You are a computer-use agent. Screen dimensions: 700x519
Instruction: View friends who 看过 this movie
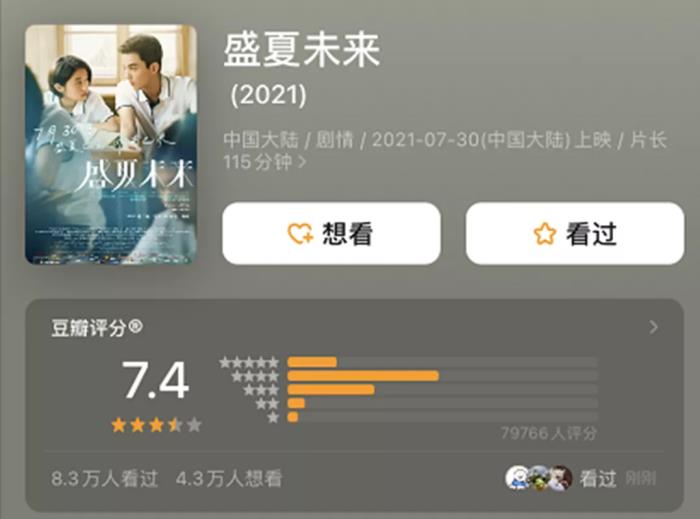[562, 478]
